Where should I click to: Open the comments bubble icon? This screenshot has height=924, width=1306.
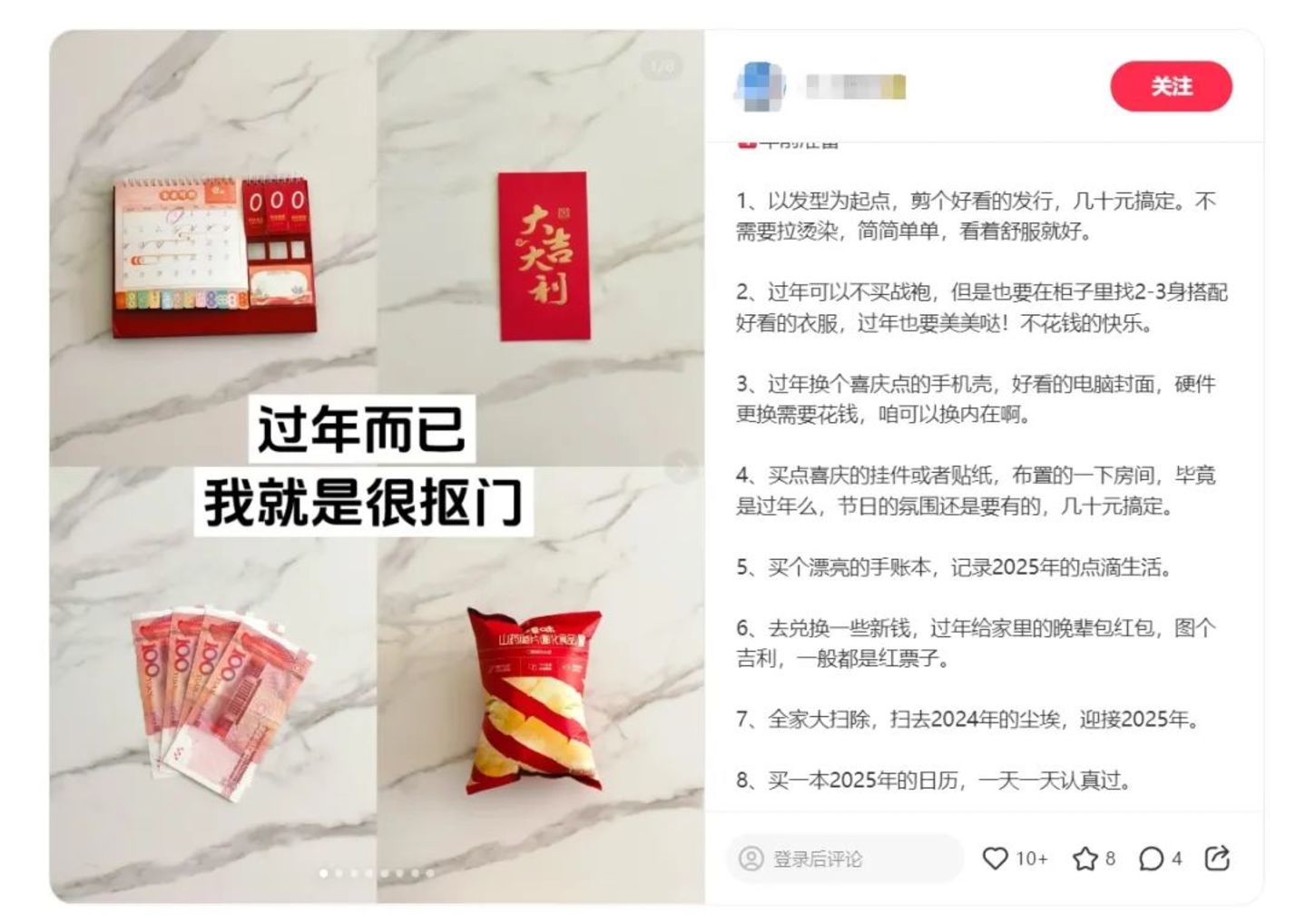click(x=1151, y=858)
